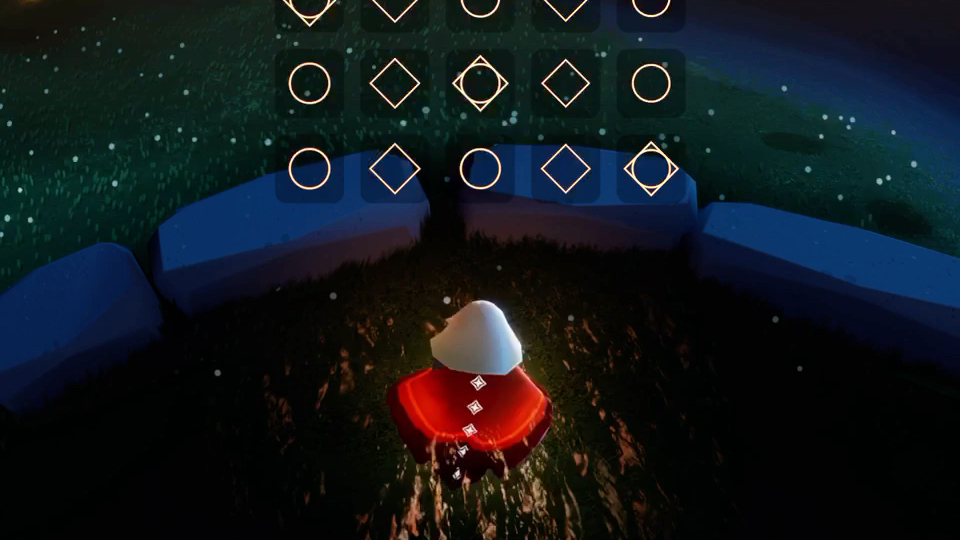Play the first diamond note of the bottom row

pos(394,168)
